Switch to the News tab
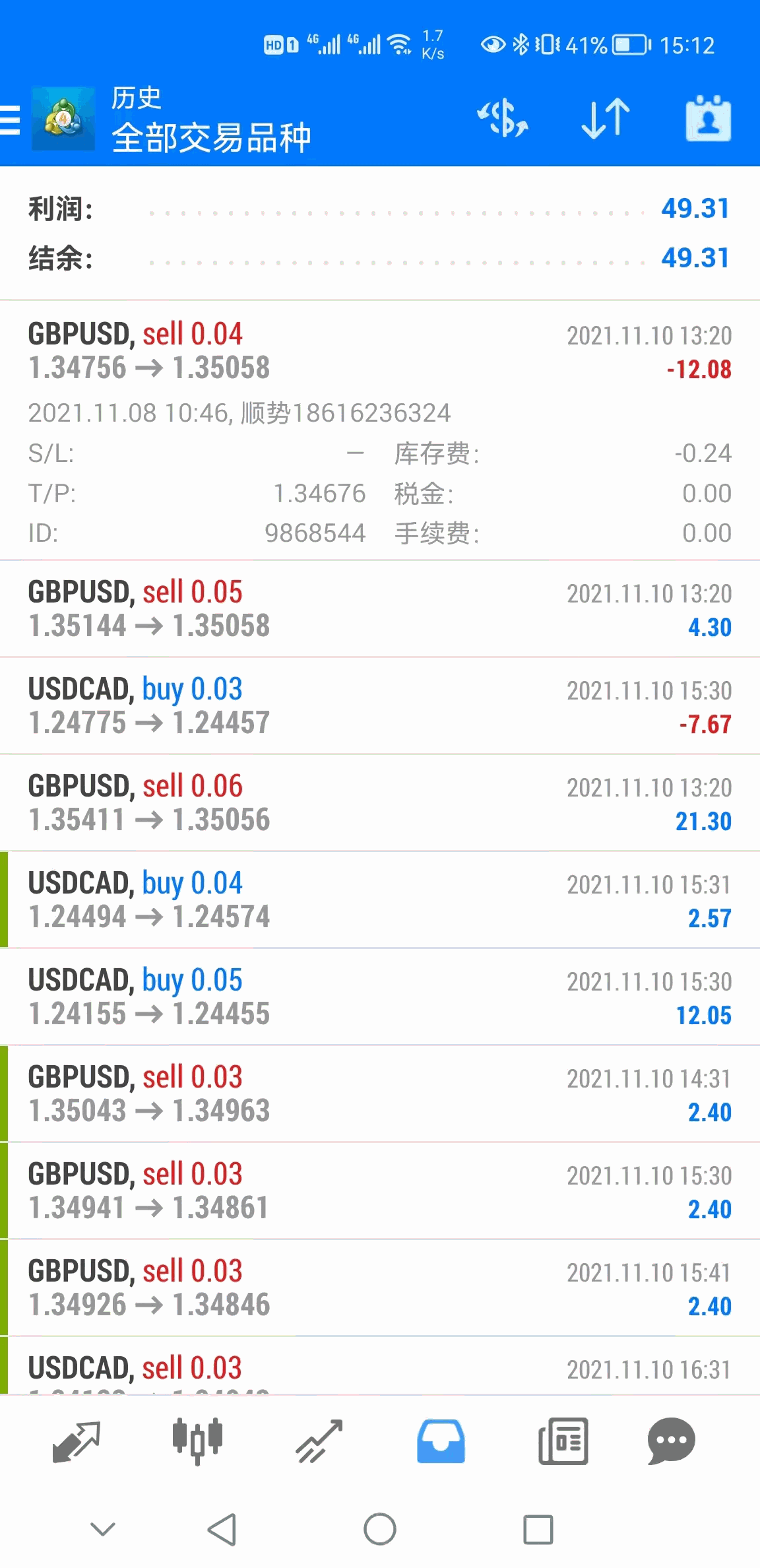 (563, 1441)
